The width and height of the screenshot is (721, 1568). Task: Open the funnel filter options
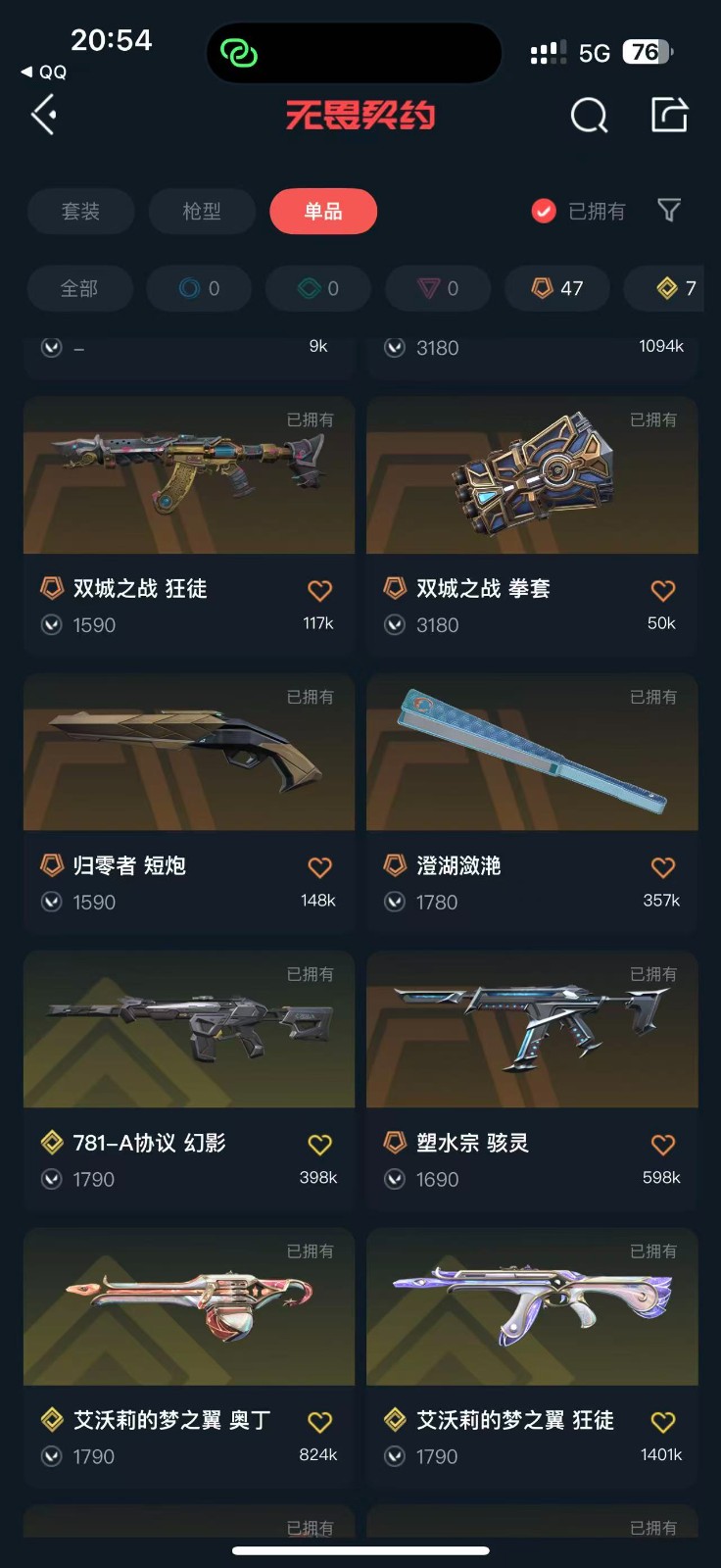669,210
